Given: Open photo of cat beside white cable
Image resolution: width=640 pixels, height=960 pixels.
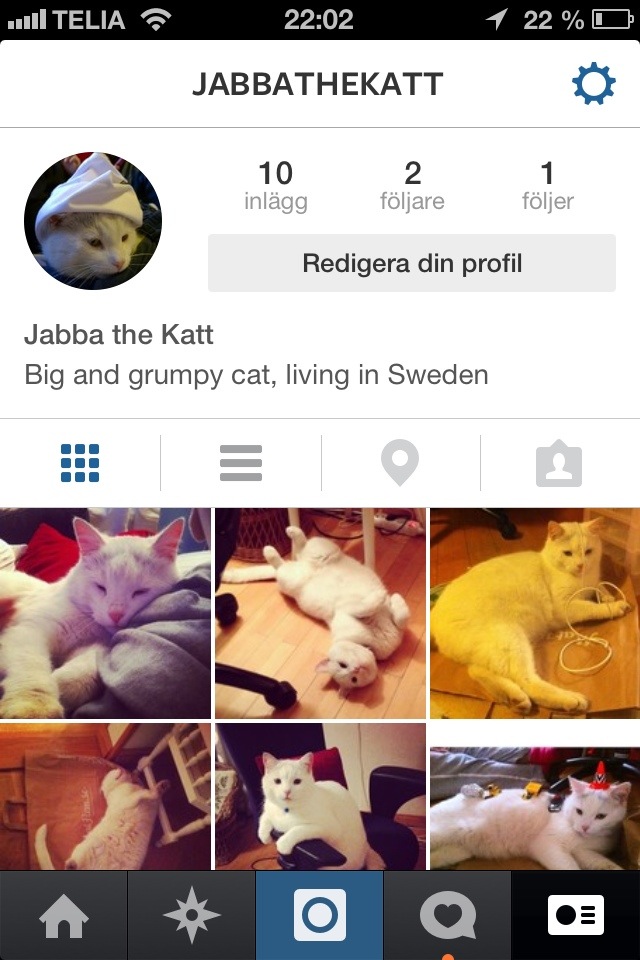Looking at the screenshot, I should pos(535,612).
